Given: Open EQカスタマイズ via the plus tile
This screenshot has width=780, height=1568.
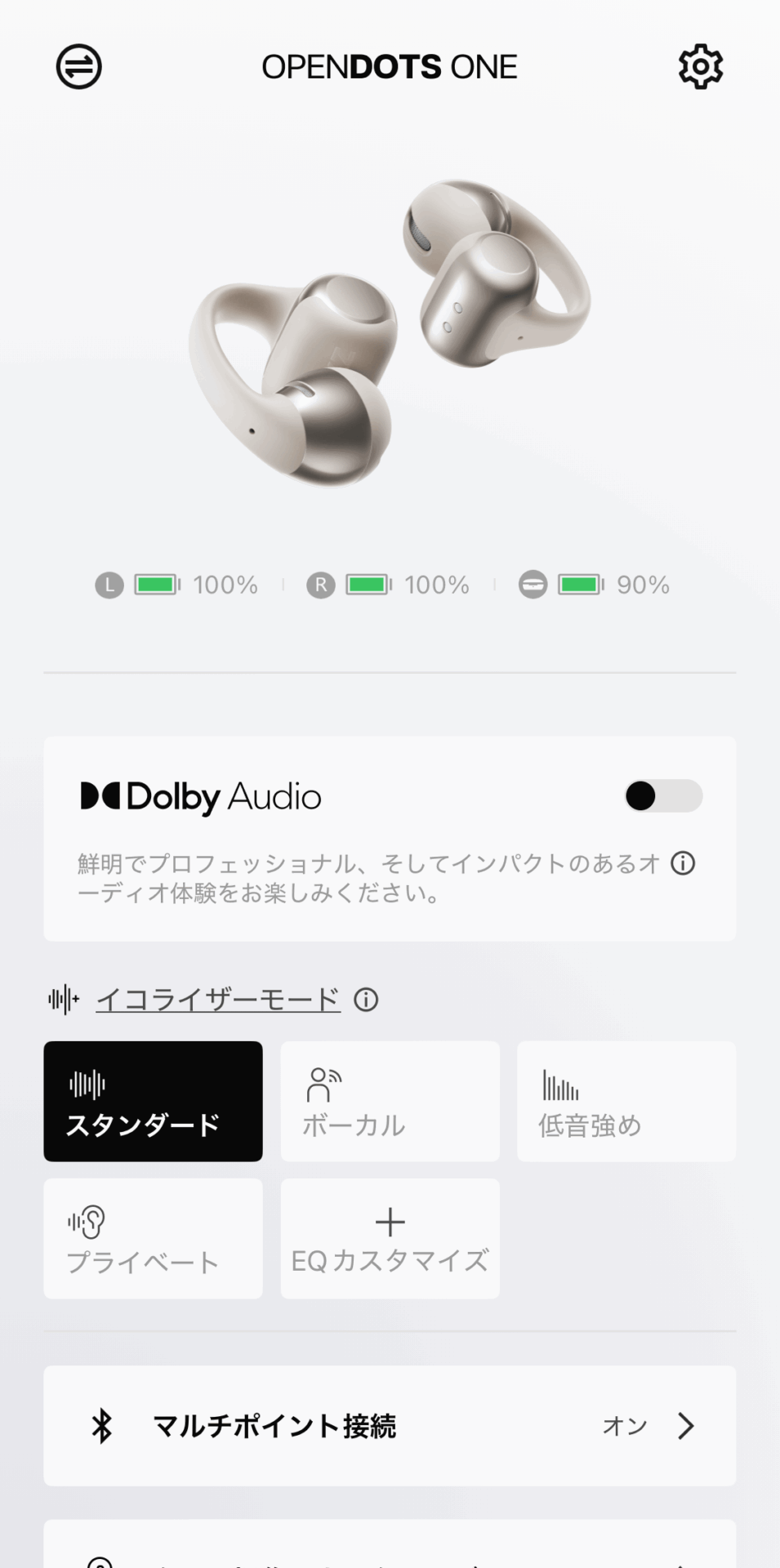Looking at the screenshot, I should [390, 1238].
